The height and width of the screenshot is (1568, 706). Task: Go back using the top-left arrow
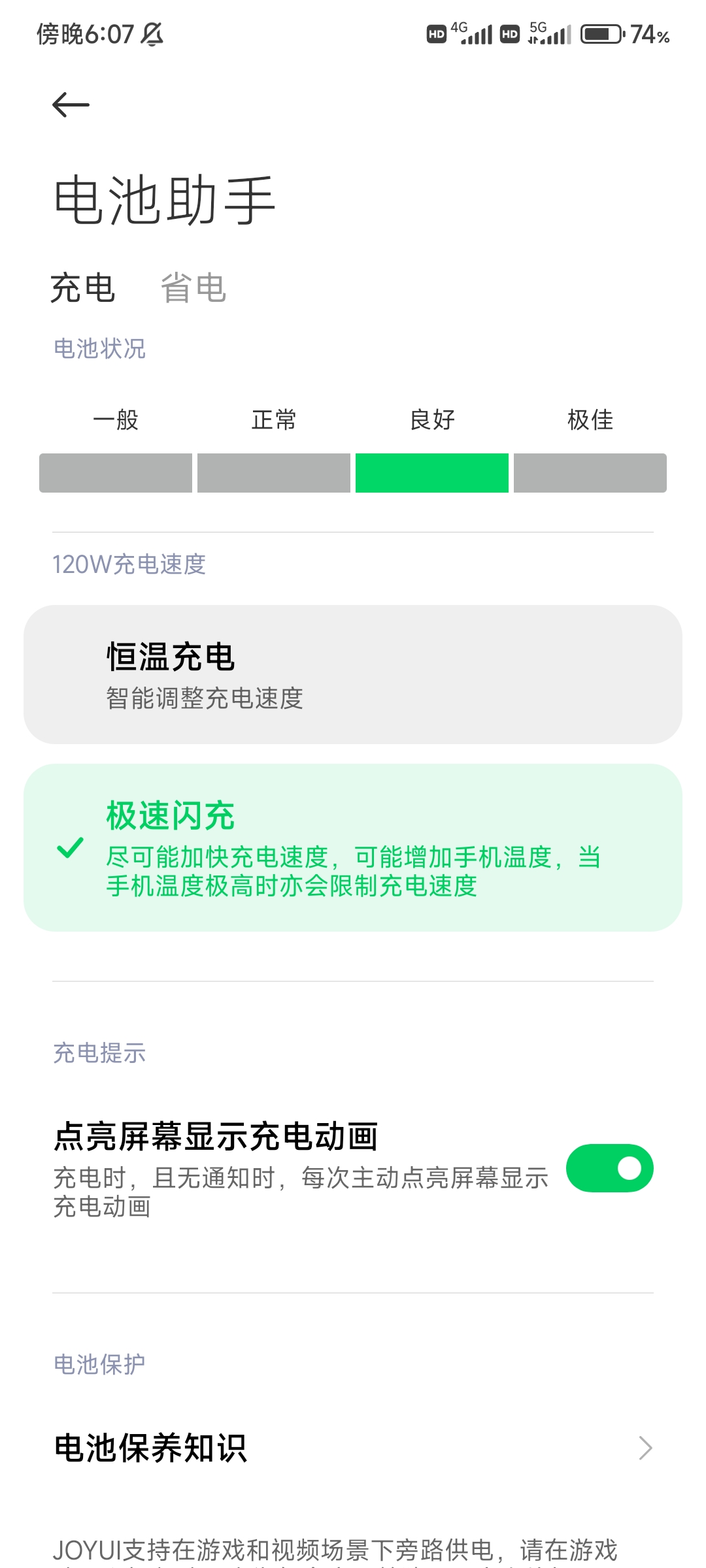[71, 105]
